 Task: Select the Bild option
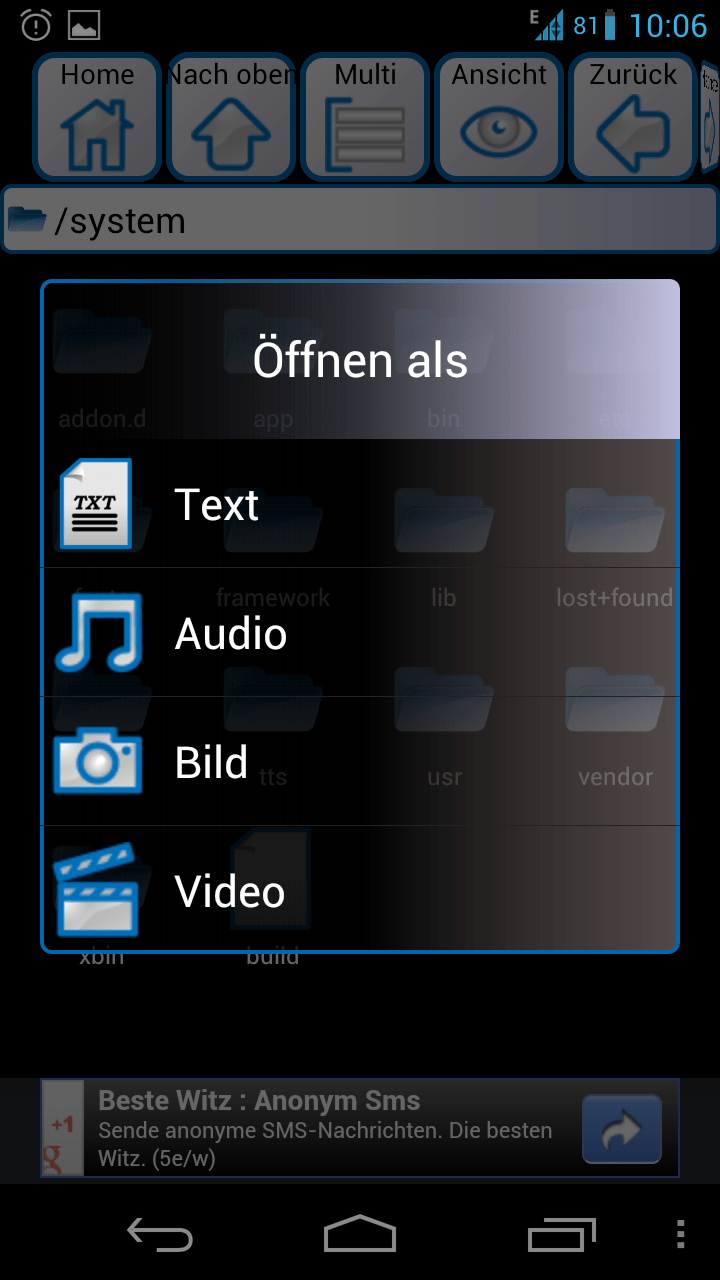point(360,762)
